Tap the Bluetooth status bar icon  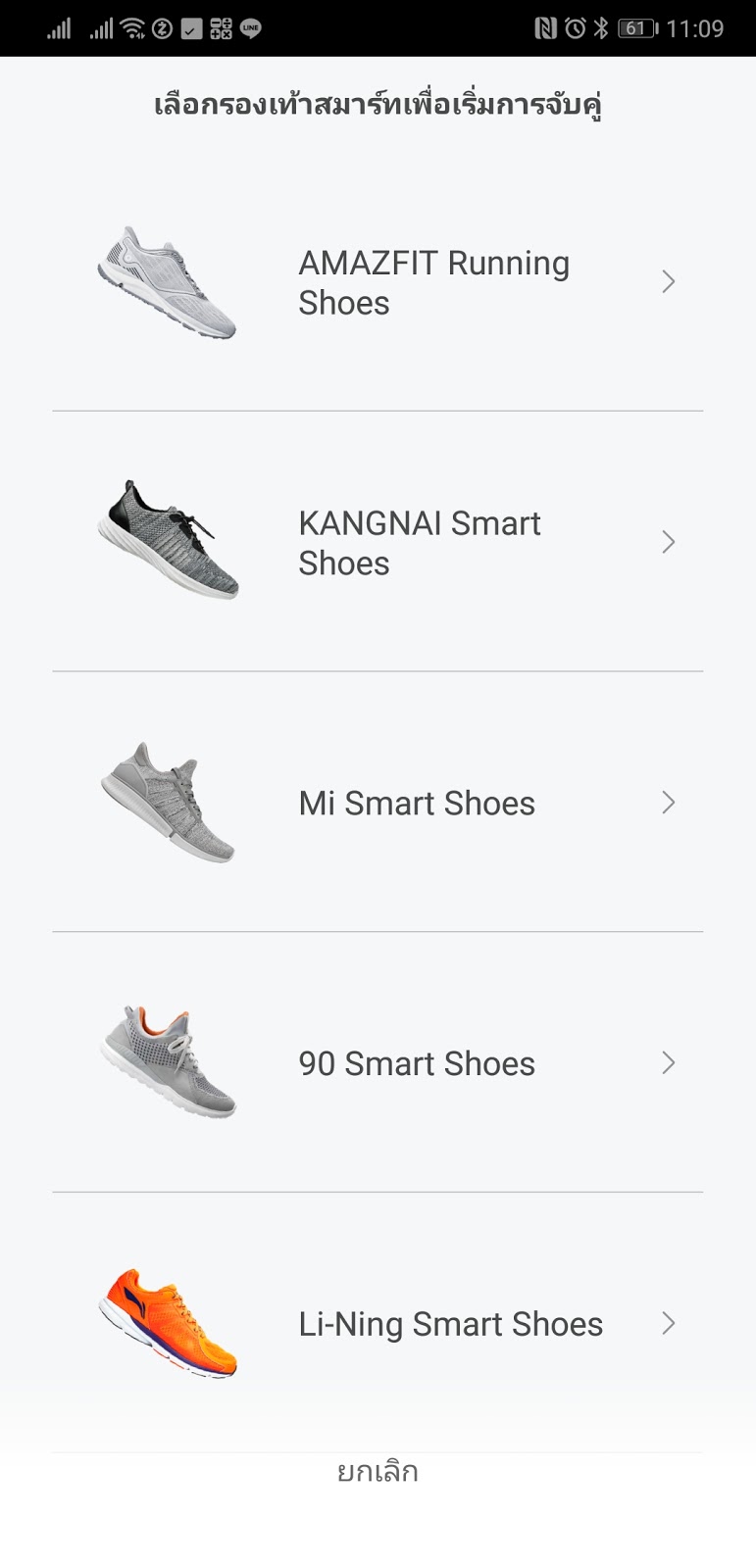point(600,28)
